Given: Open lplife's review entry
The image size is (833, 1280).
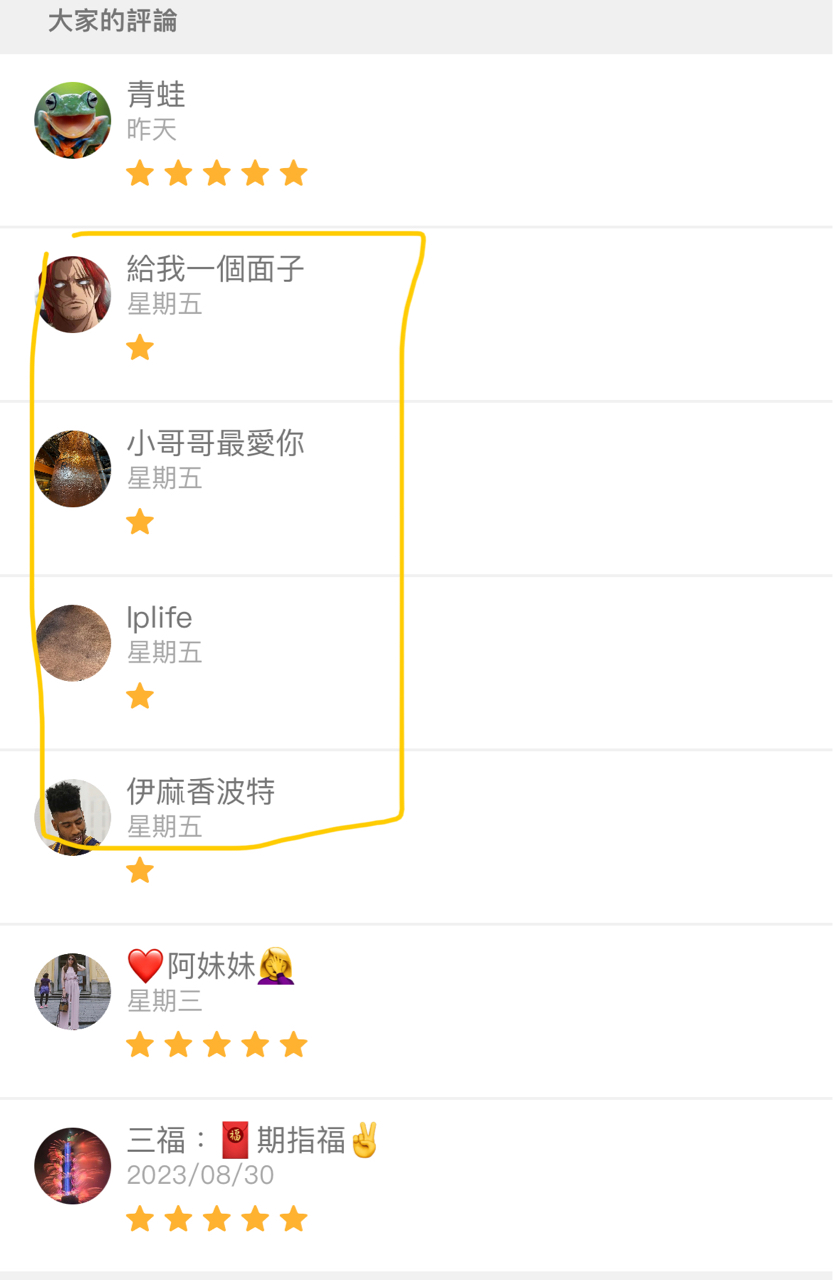Looking at the screenshot, I should (x=416, y=660).
